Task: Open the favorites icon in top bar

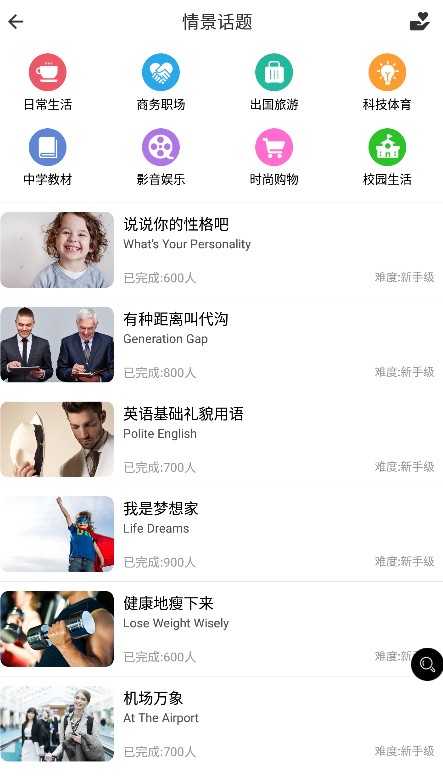Action: (420, 21)
